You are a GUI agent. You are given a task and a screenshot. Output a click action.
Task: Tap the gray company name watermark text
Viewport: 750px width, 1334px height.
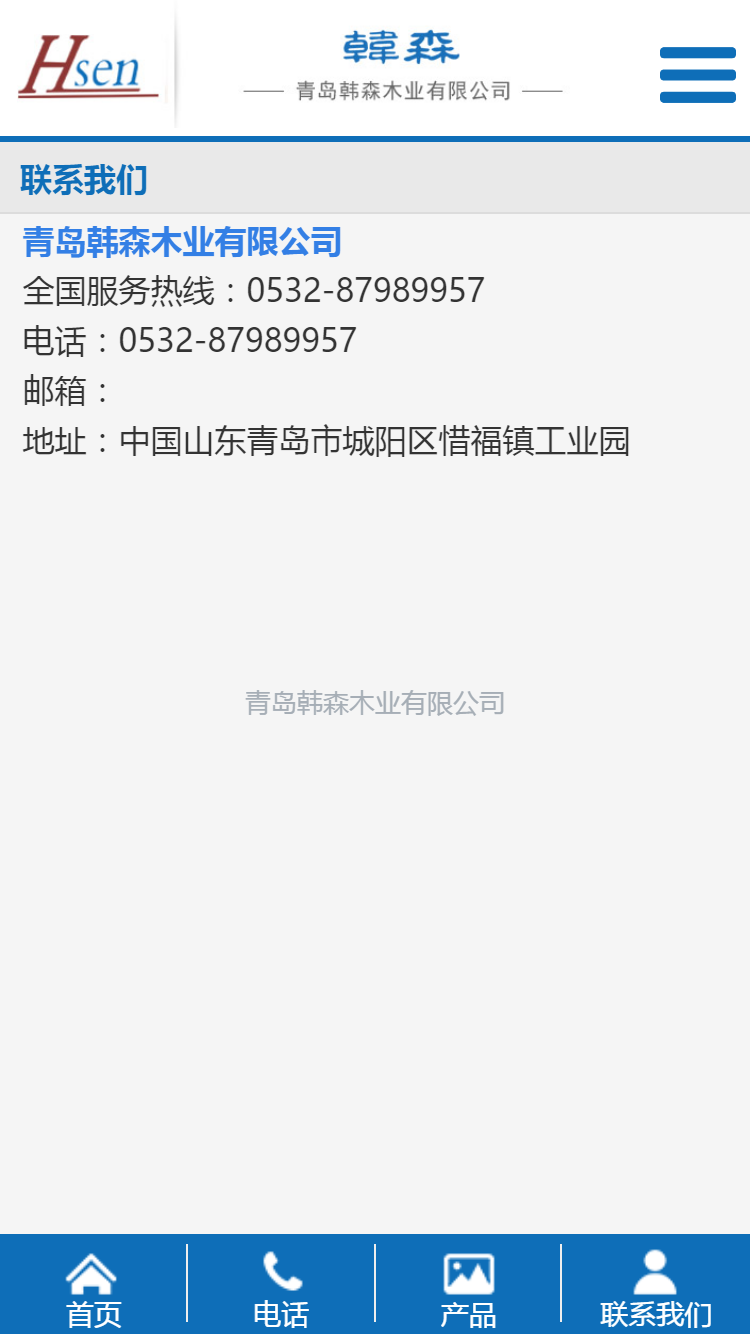(374, 703)
